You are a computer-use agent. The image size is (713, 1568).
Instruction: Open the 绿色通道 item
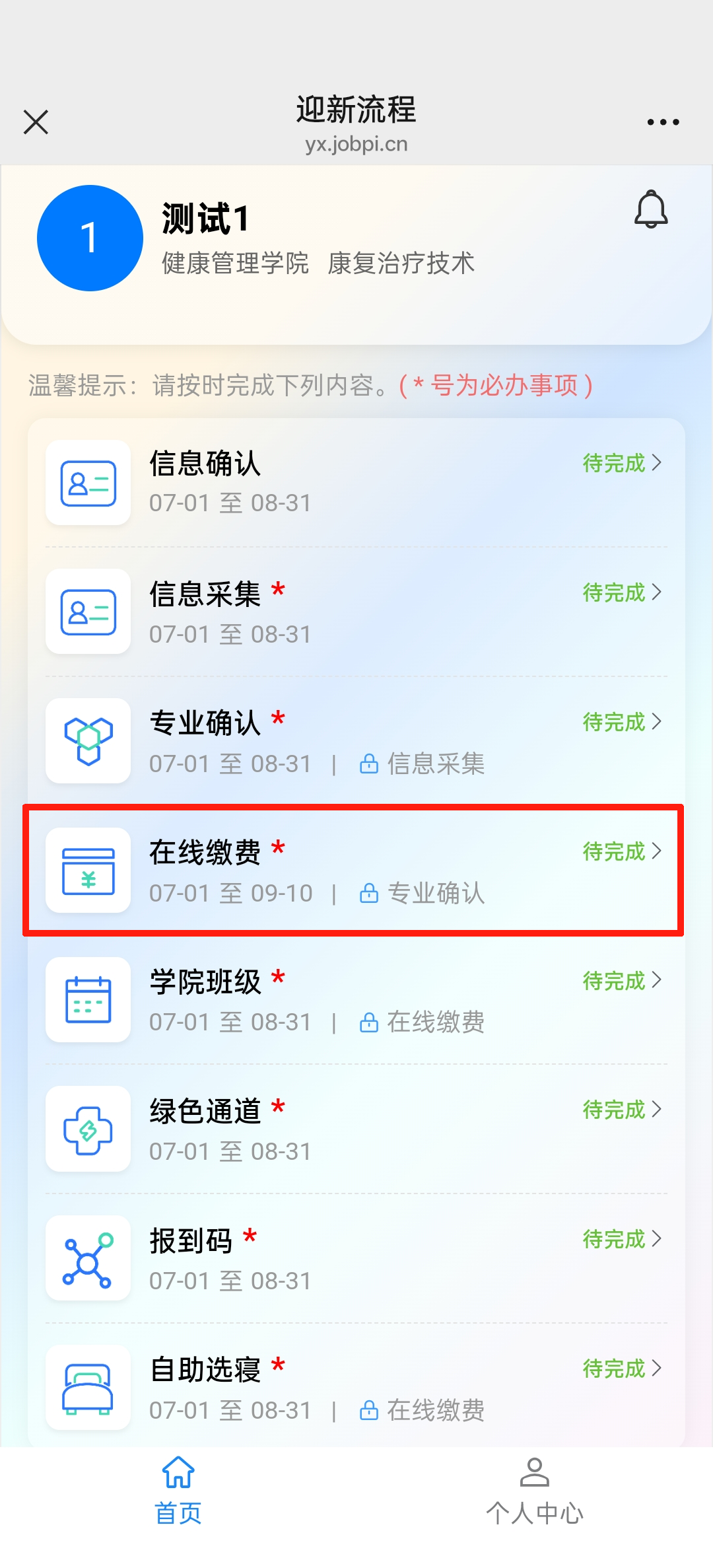(x=356, y=1129)
